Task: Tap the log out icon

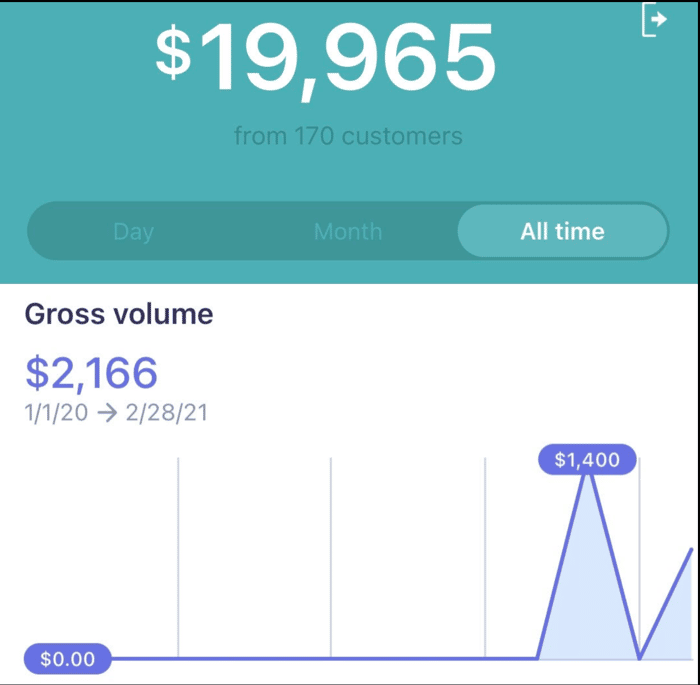Action: pos(654,20)
